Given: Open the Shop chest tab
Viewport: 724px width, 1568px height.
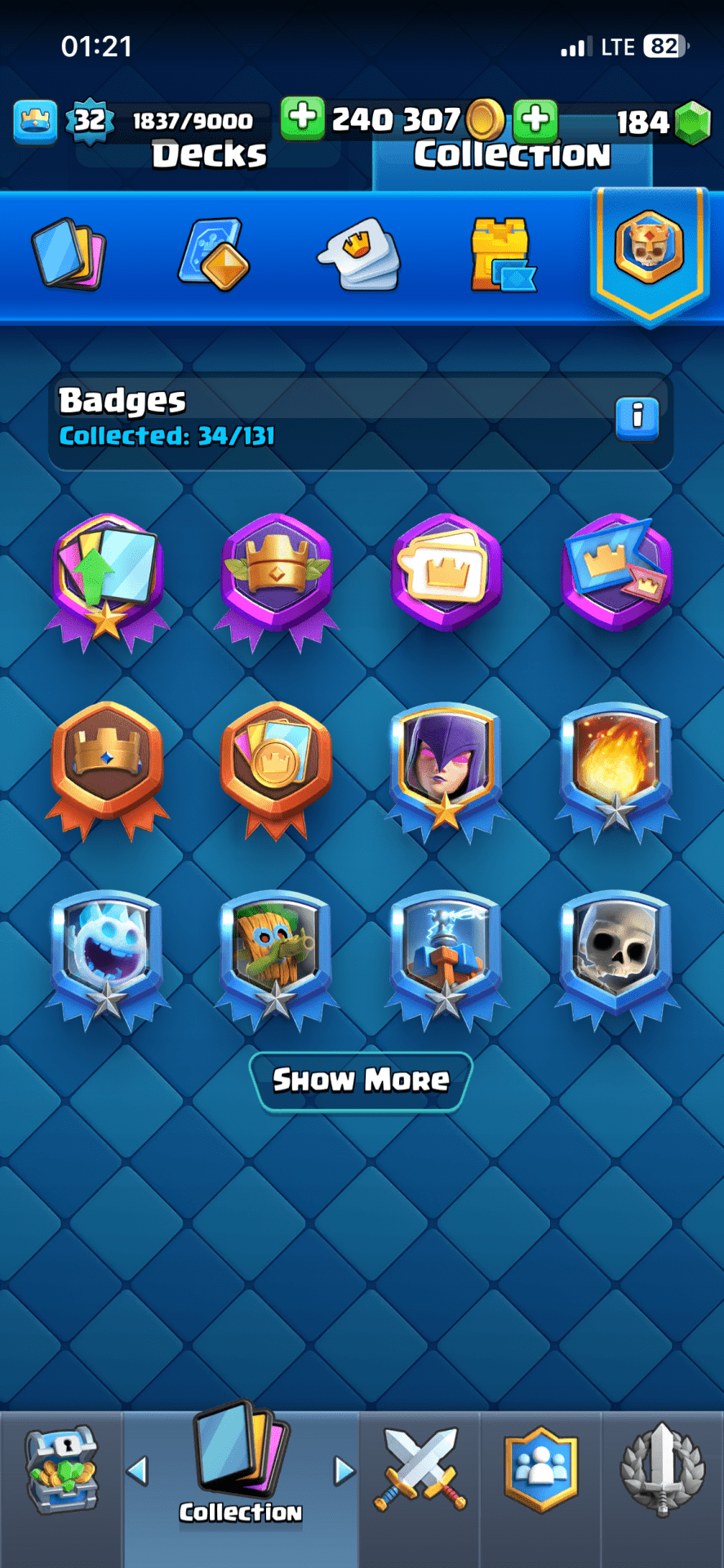Looking at the screenshot, I should [61, 1470].
